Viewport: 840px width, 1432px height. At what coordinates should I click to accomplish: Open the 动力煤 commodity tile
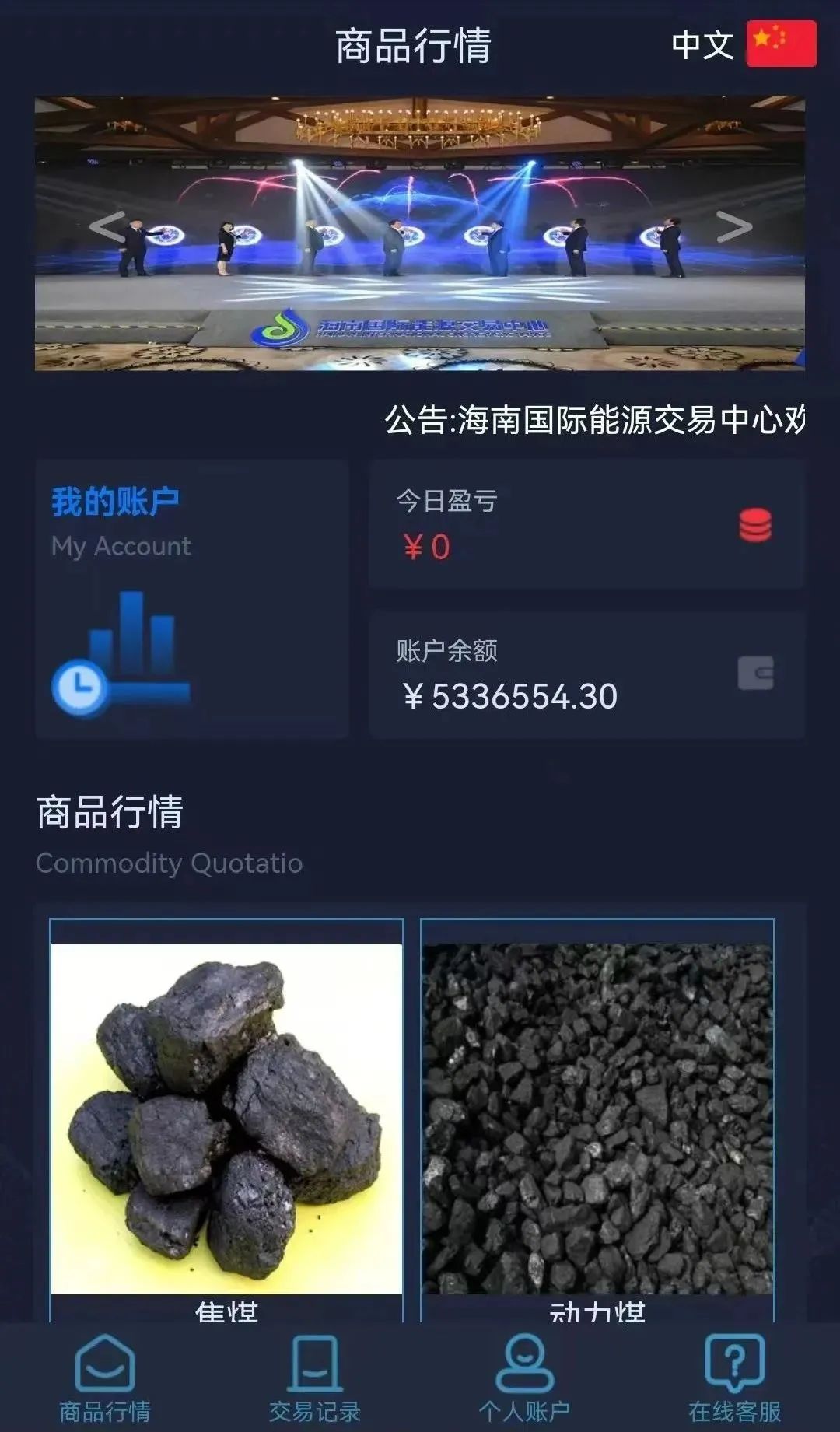point(597,1119)
